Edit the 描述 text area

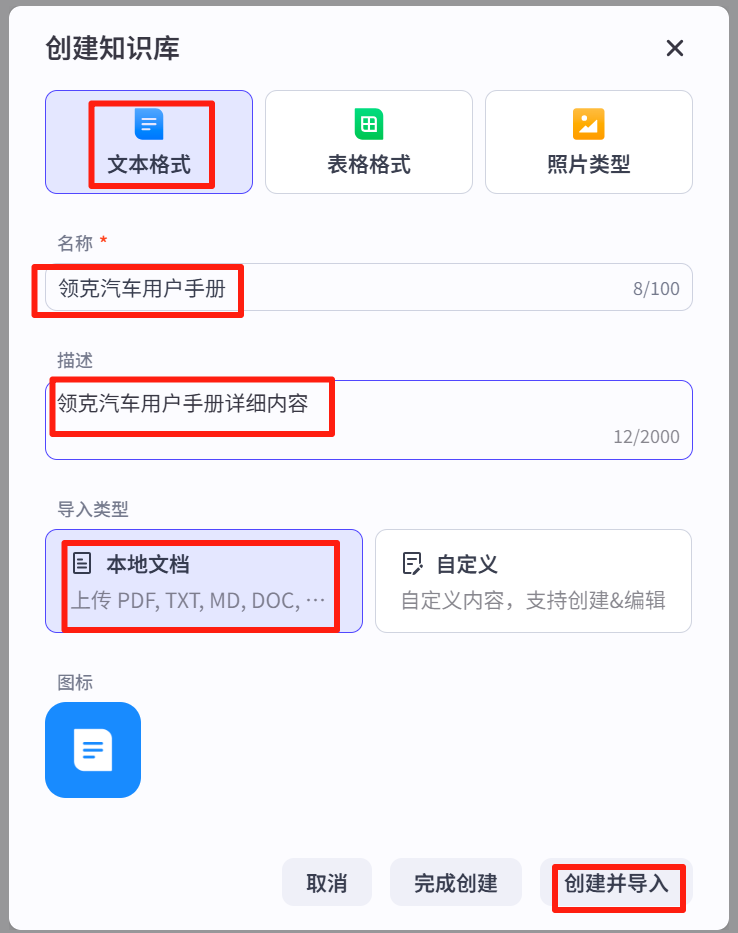tap(368, 419)
